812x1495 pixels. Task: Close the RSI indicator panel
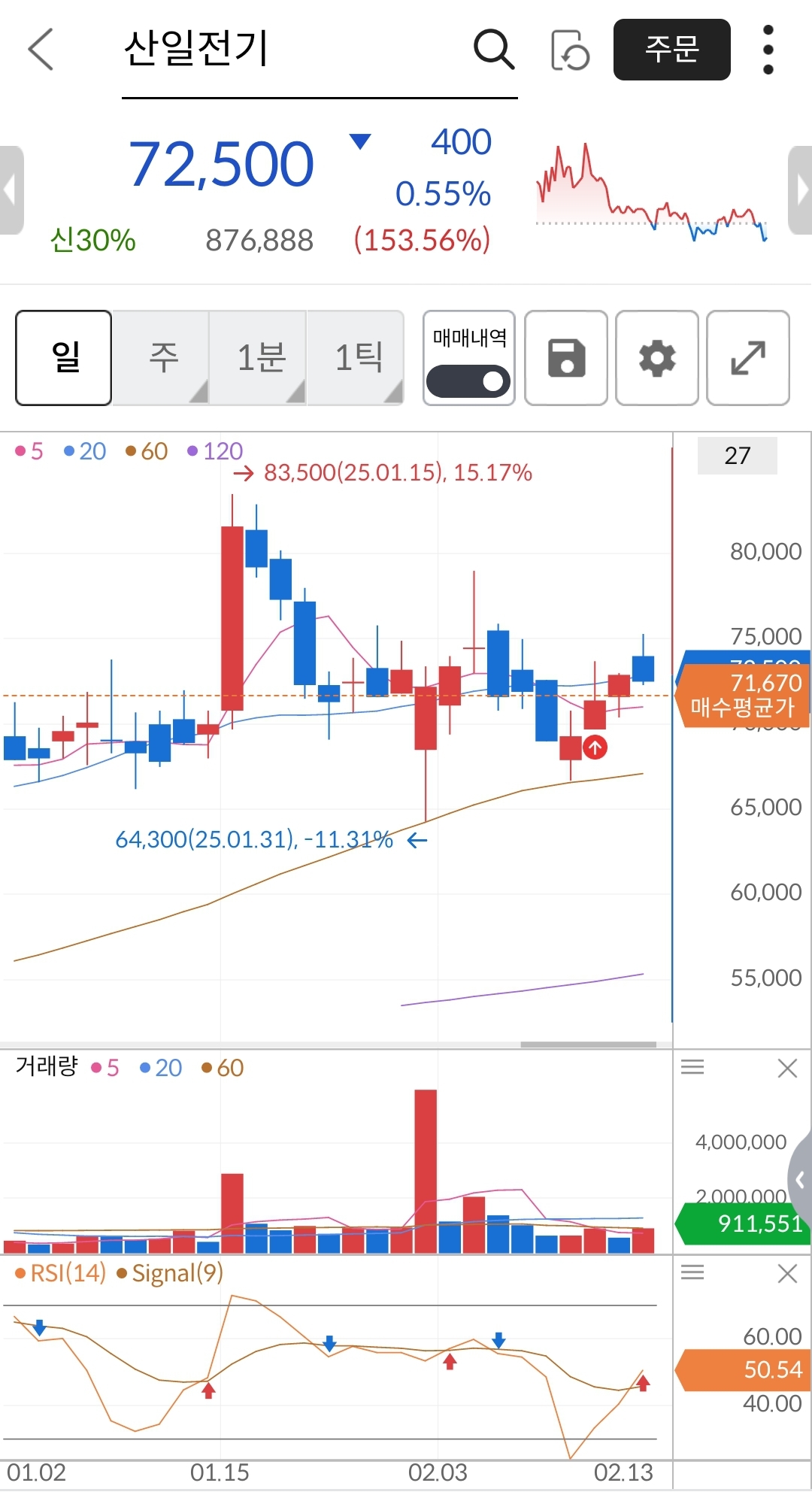(x=787, y=1273)
